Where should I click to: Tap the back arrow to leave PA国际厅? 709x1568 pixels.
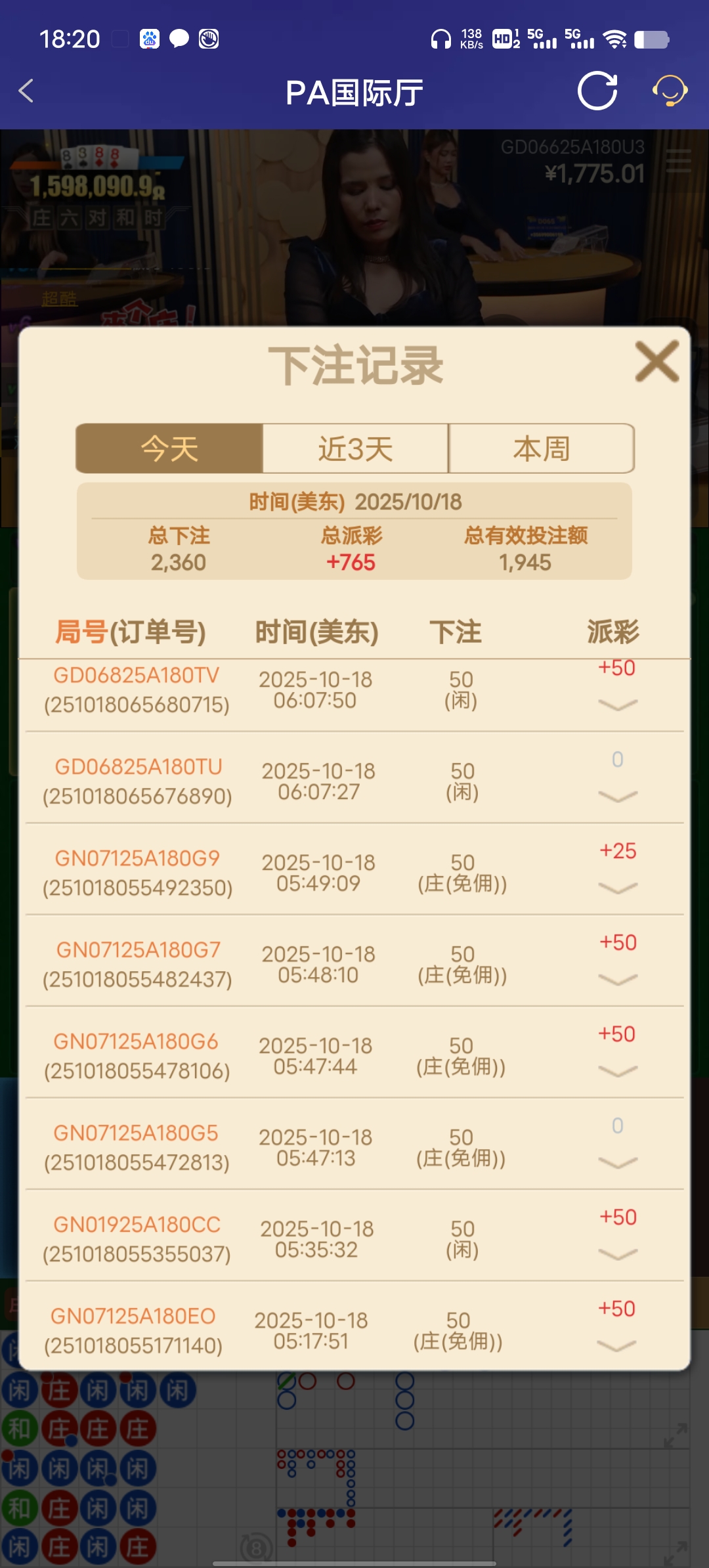pyautogui.click(x=26, y=91)
